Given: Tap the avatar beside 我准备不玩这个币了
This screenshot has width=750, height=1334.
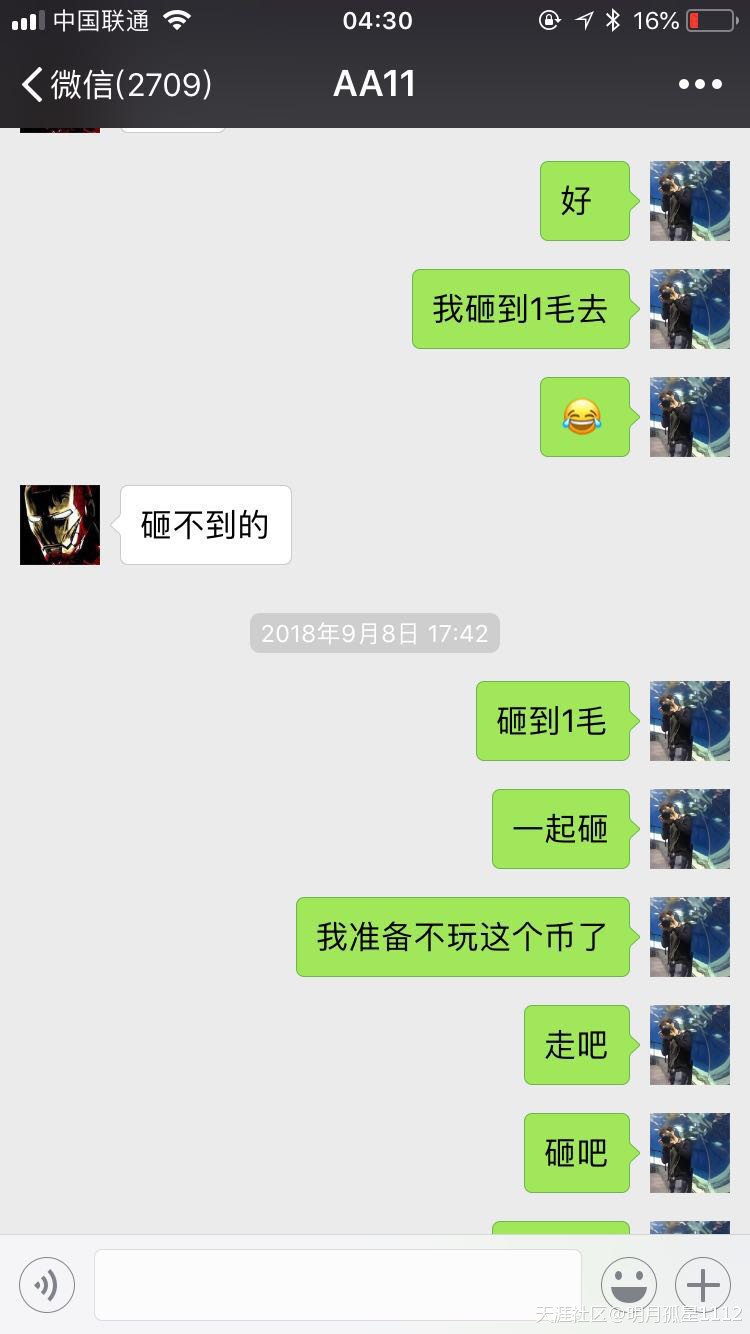Looking at the screenshot, I should pyautogui.click(x=690, y=937).
